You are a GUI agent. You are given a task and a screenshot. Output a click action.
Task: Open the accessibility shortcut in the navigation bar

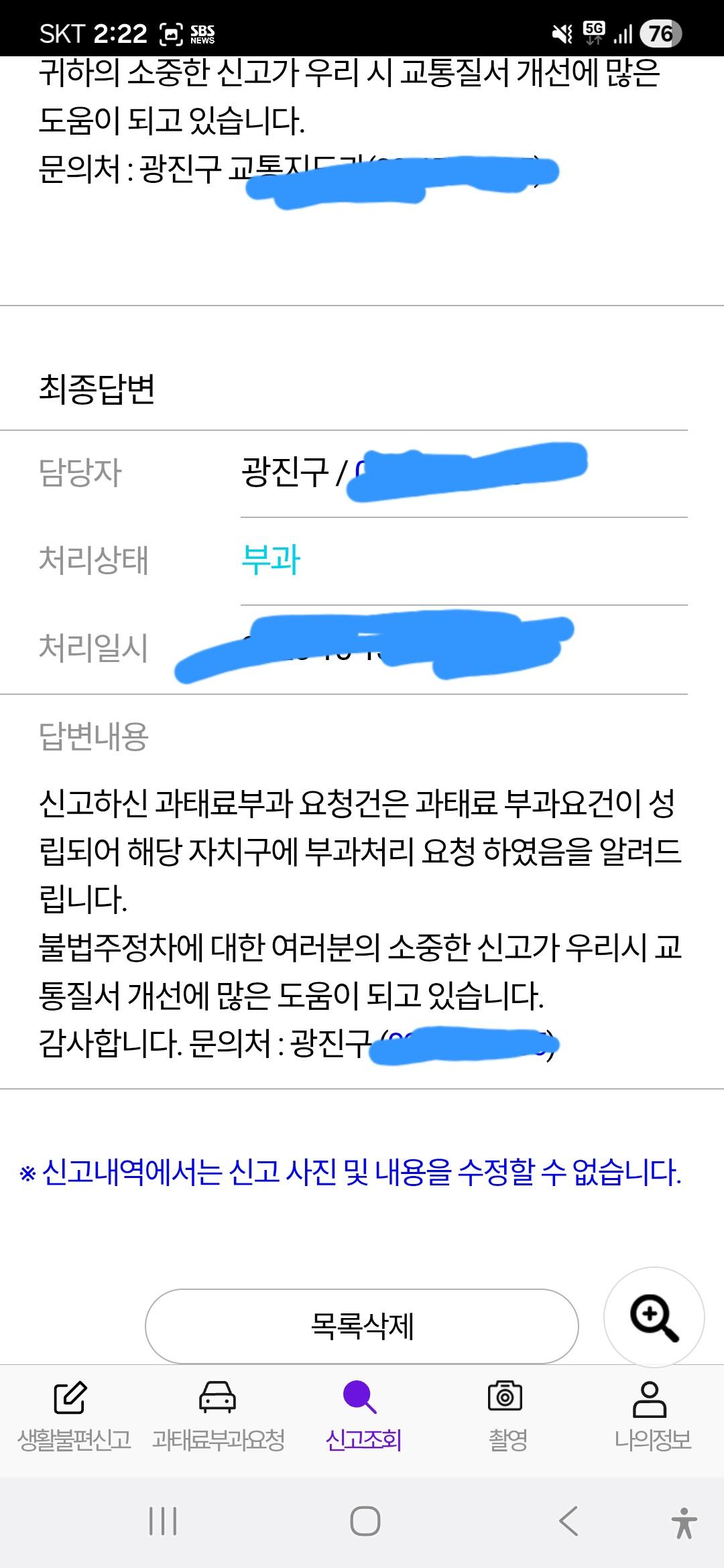pos(684,1522)
